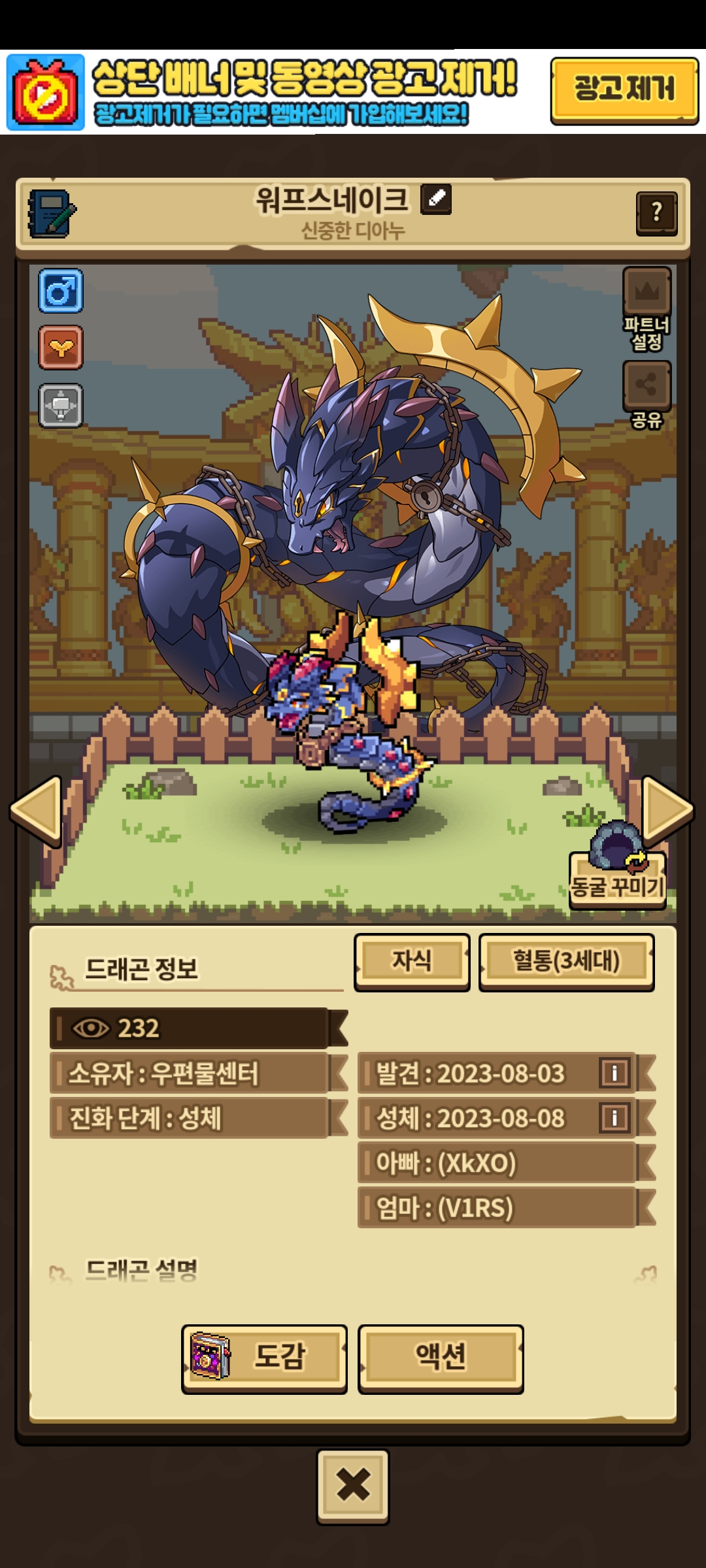Close the dragon info panel
Viewport: 706px width, 1568px height.
[x=353, y=1485]
